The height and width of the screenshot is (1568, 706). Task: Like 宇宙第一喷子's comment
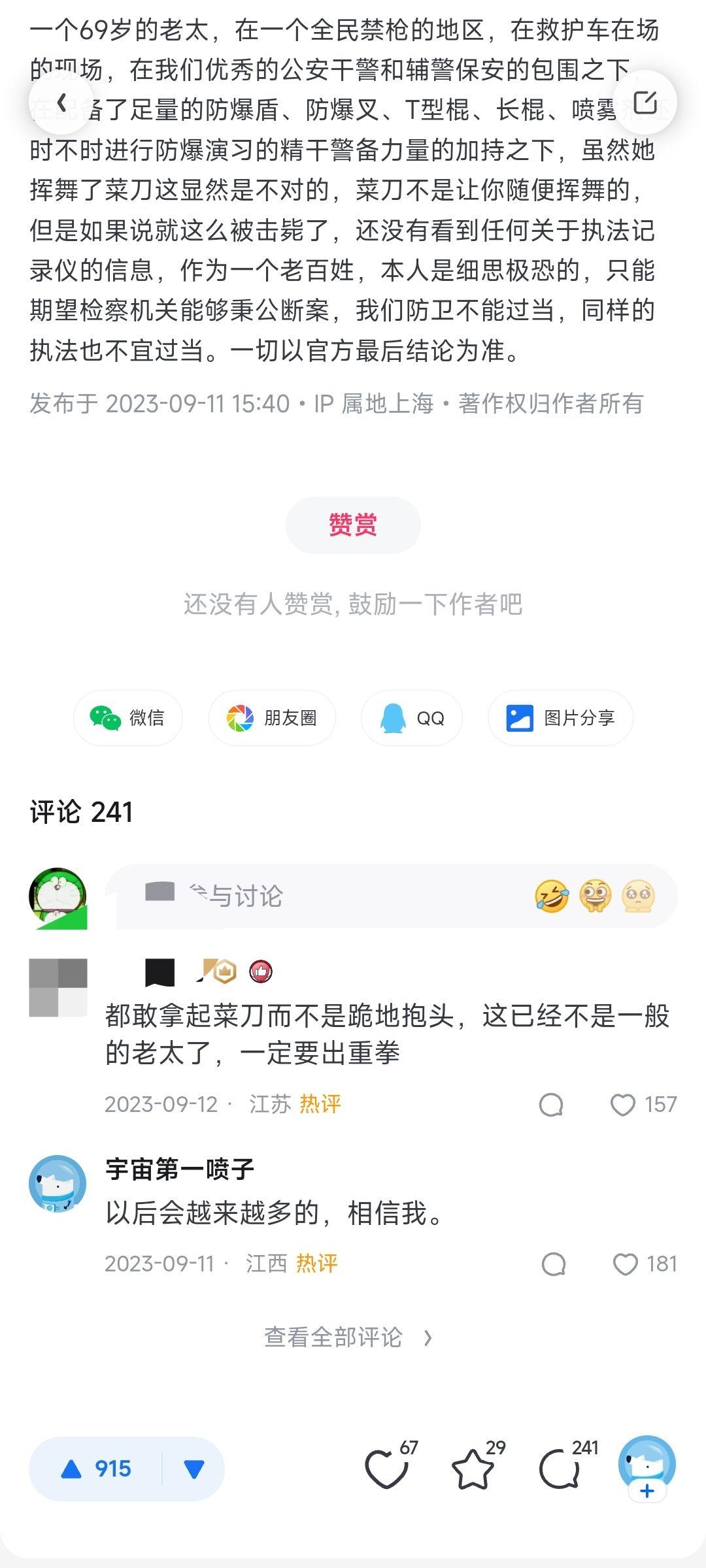(x=625, y=1264)
